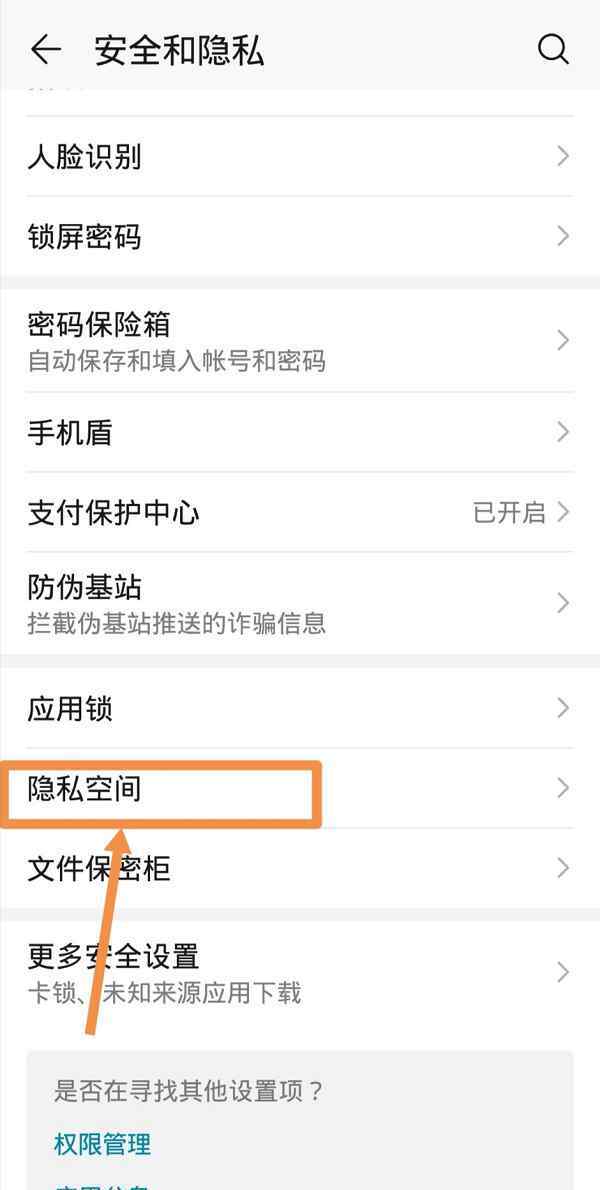Open 应用锁
The width and height of the screenshot is (600, 1190).
(x=300, y=708)
